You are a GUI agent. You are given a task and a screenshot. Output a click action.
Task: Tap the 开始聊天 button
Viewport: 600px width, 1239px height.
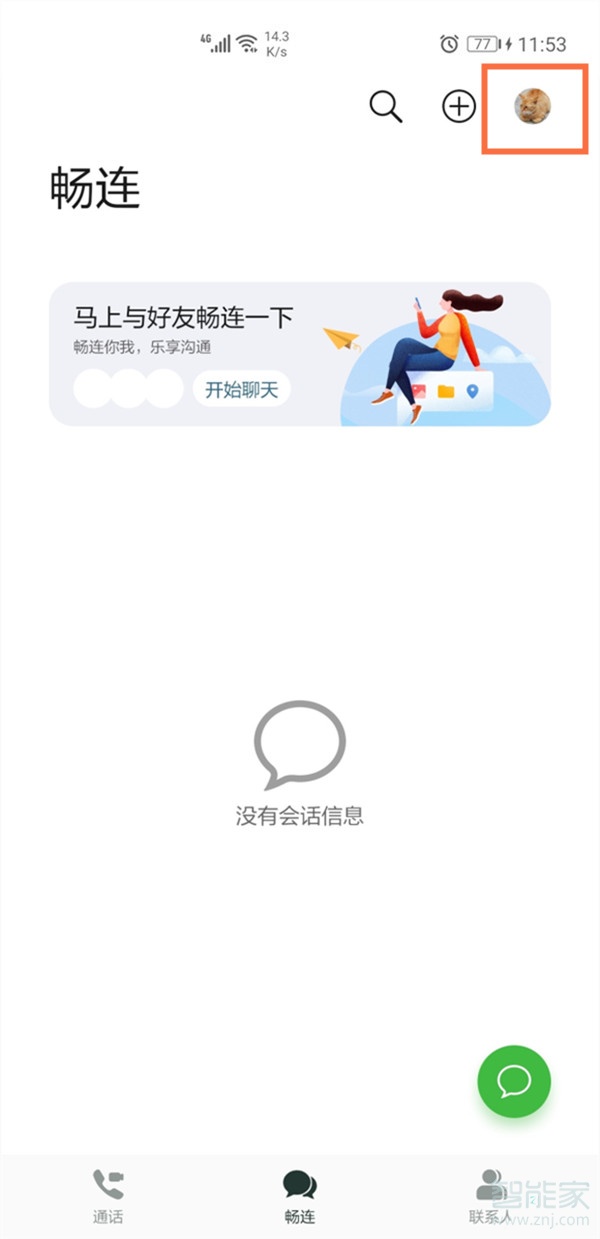pos(241,390)
